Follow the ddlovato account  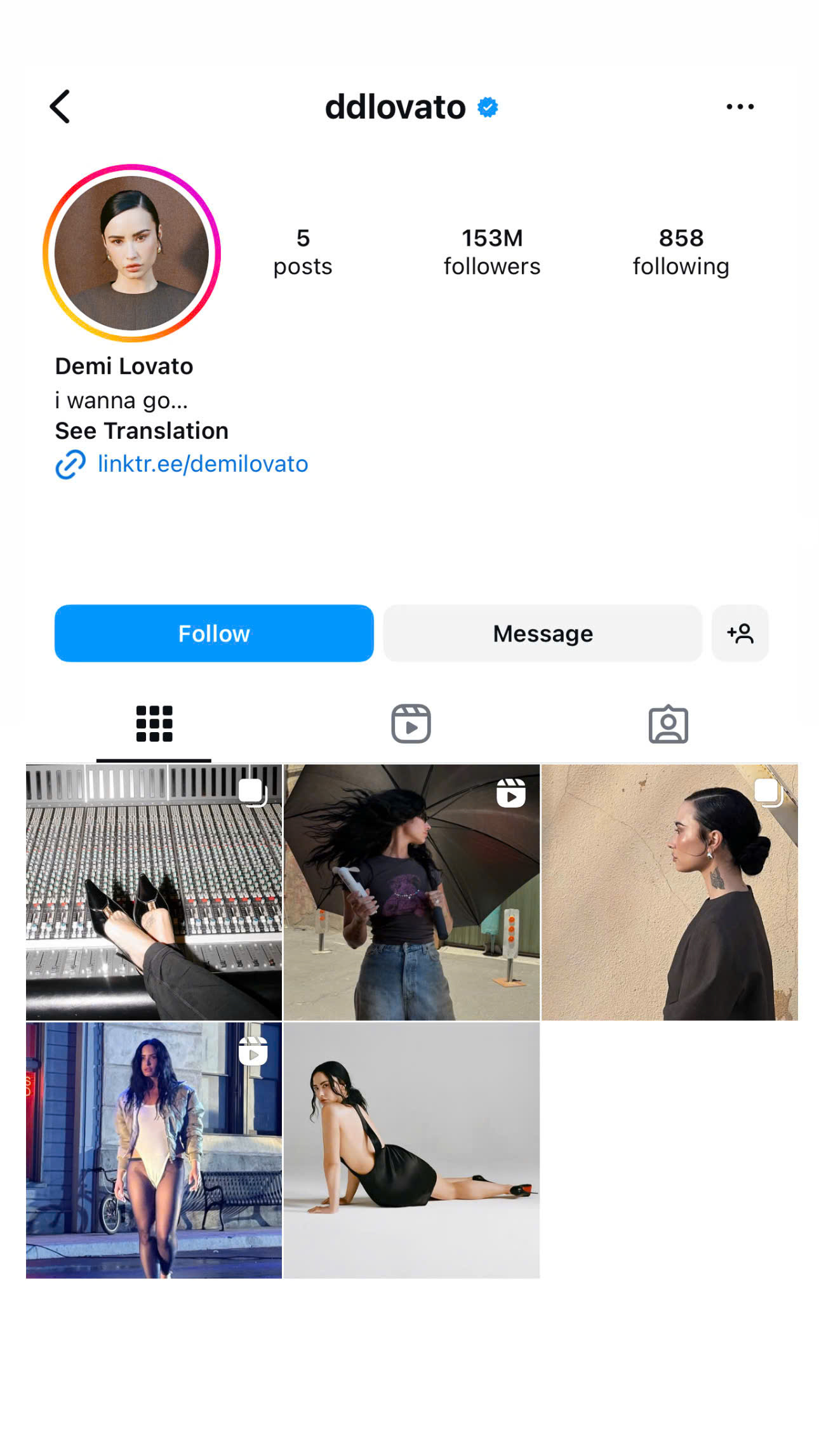click(214, 633)
